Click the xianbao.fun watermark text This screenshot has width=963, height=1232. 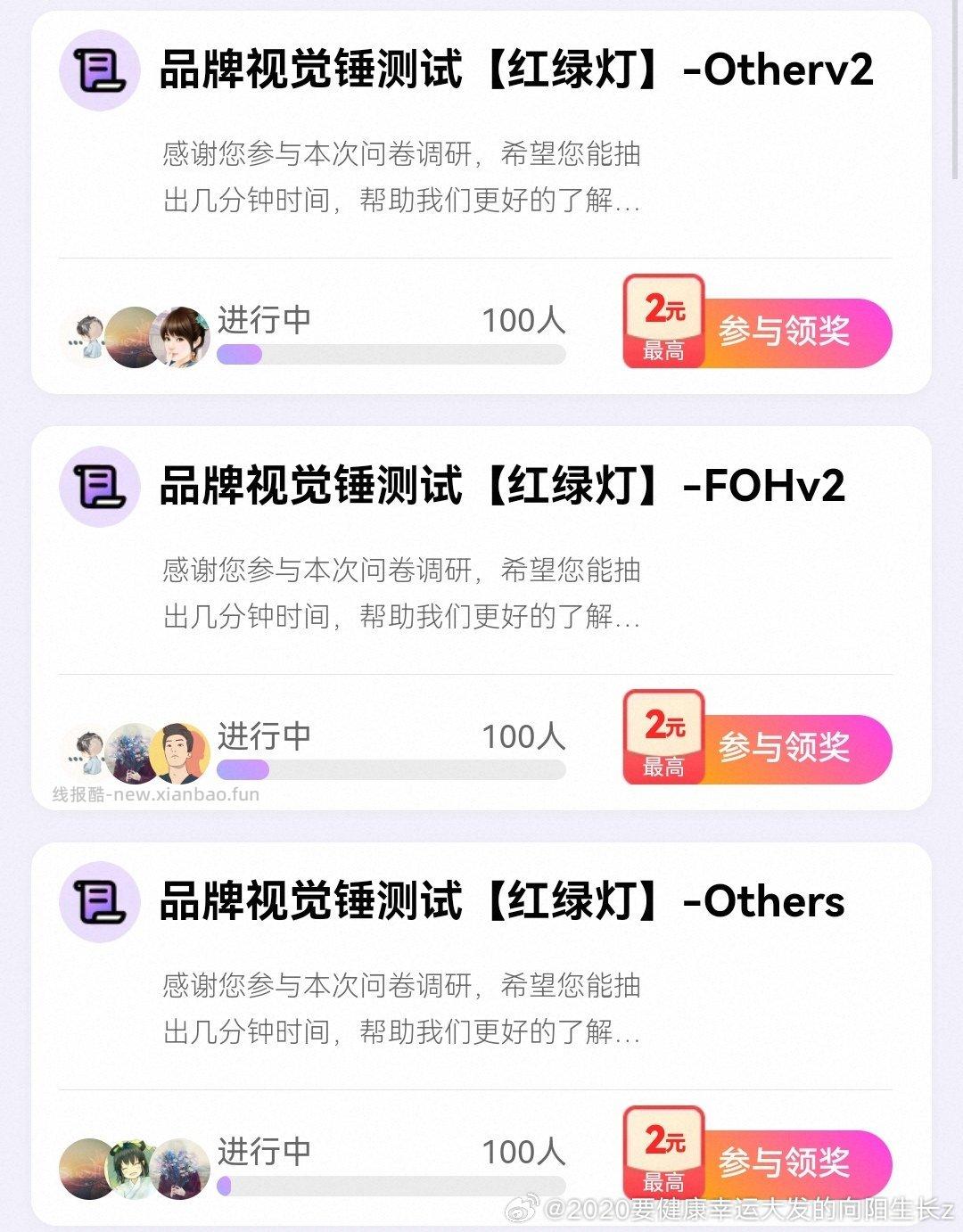156,793
